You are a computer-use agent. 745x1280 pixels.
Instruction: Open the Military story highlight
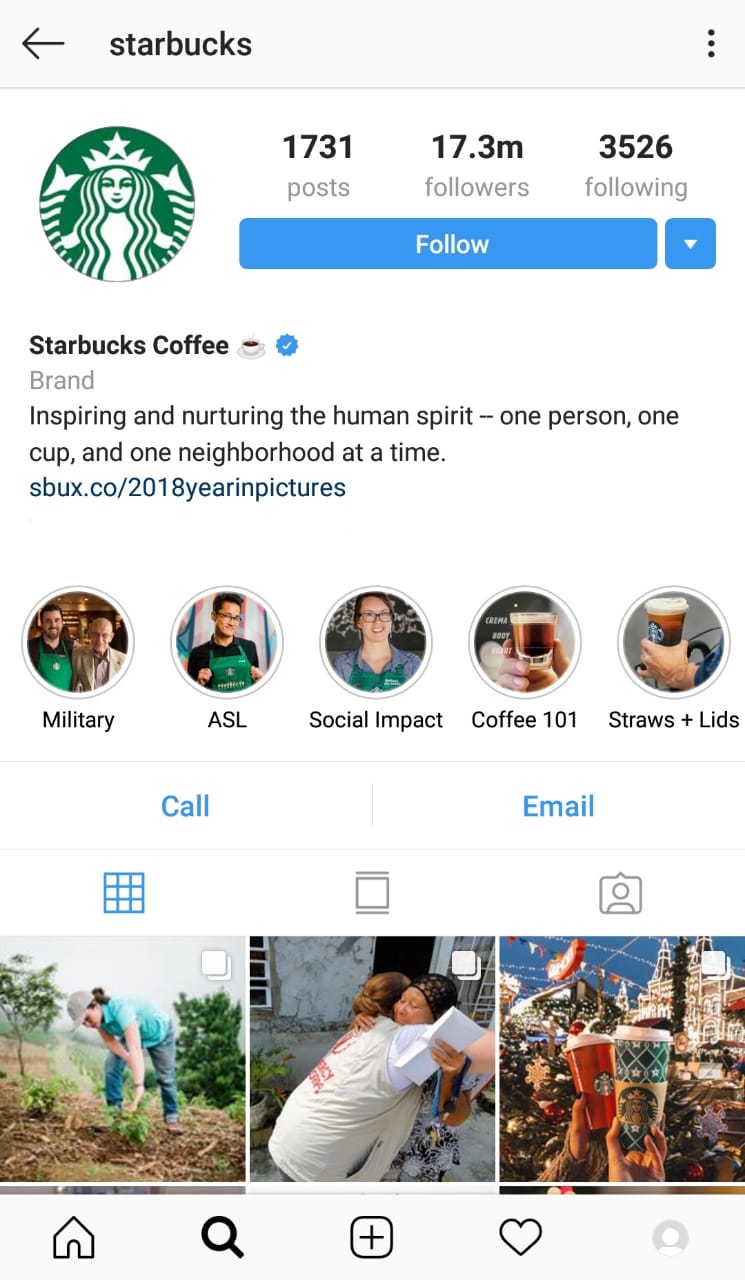click(x=78, y=642)
